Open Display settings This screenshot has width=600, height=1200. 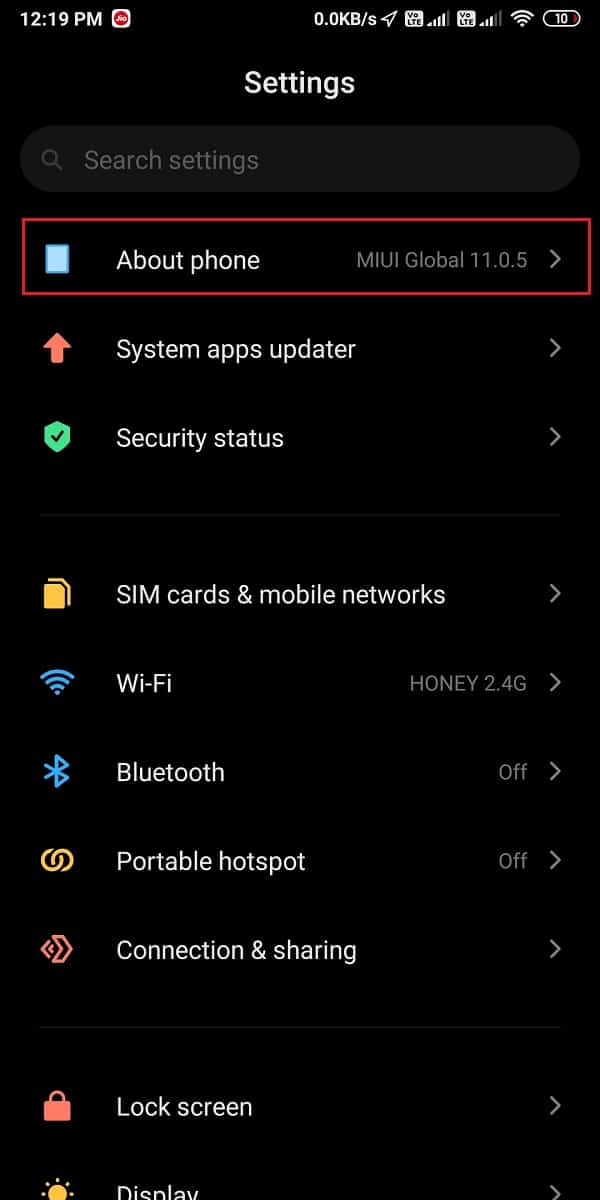(300, 1190)
